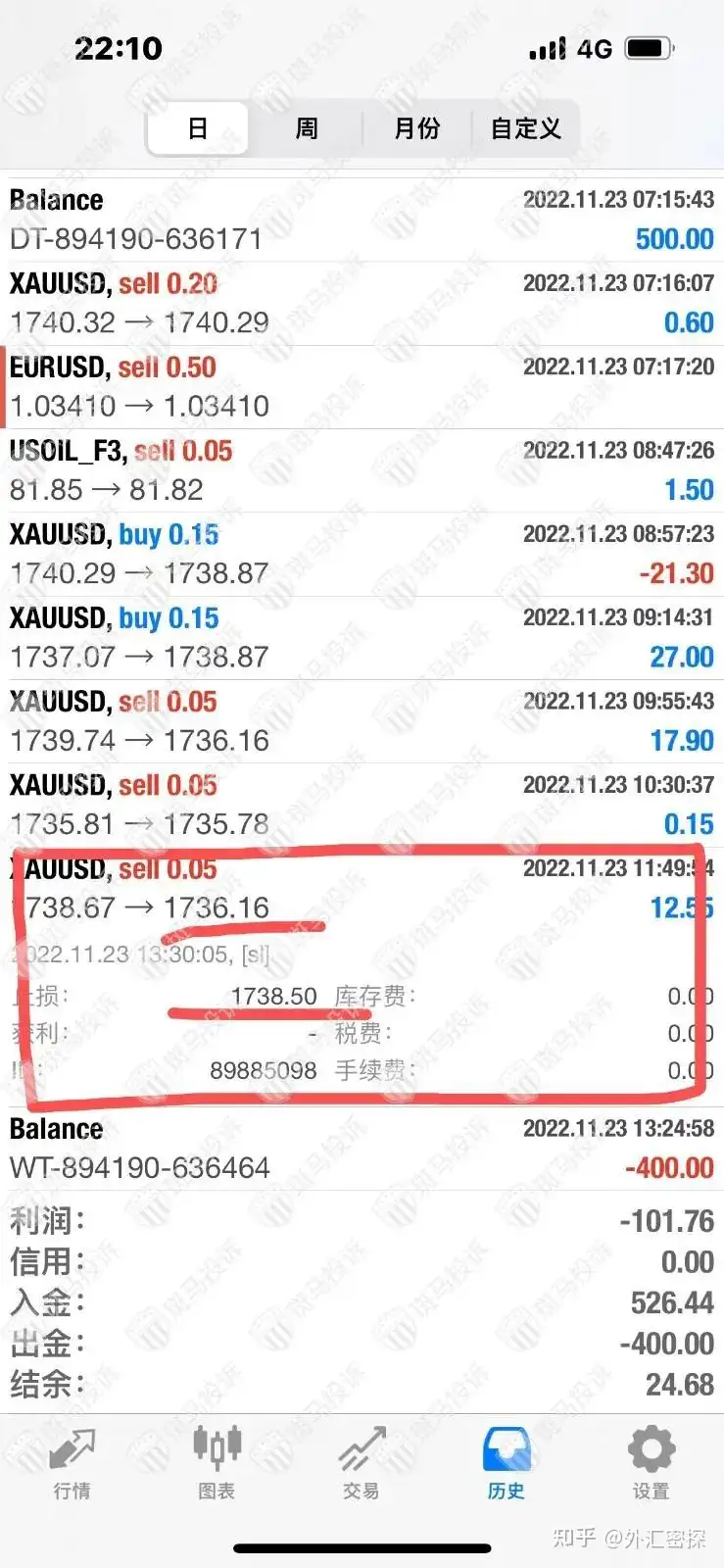Open 设置 settings

(651, 1464)
